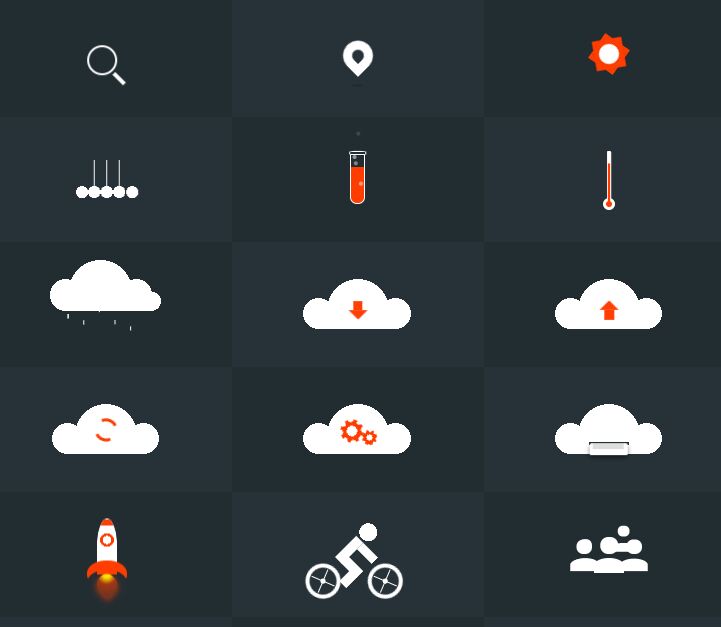The width and height of the screenshot is (721, 627).
Task: Select the cloud with gears tile
Action: tap(357, 430)
